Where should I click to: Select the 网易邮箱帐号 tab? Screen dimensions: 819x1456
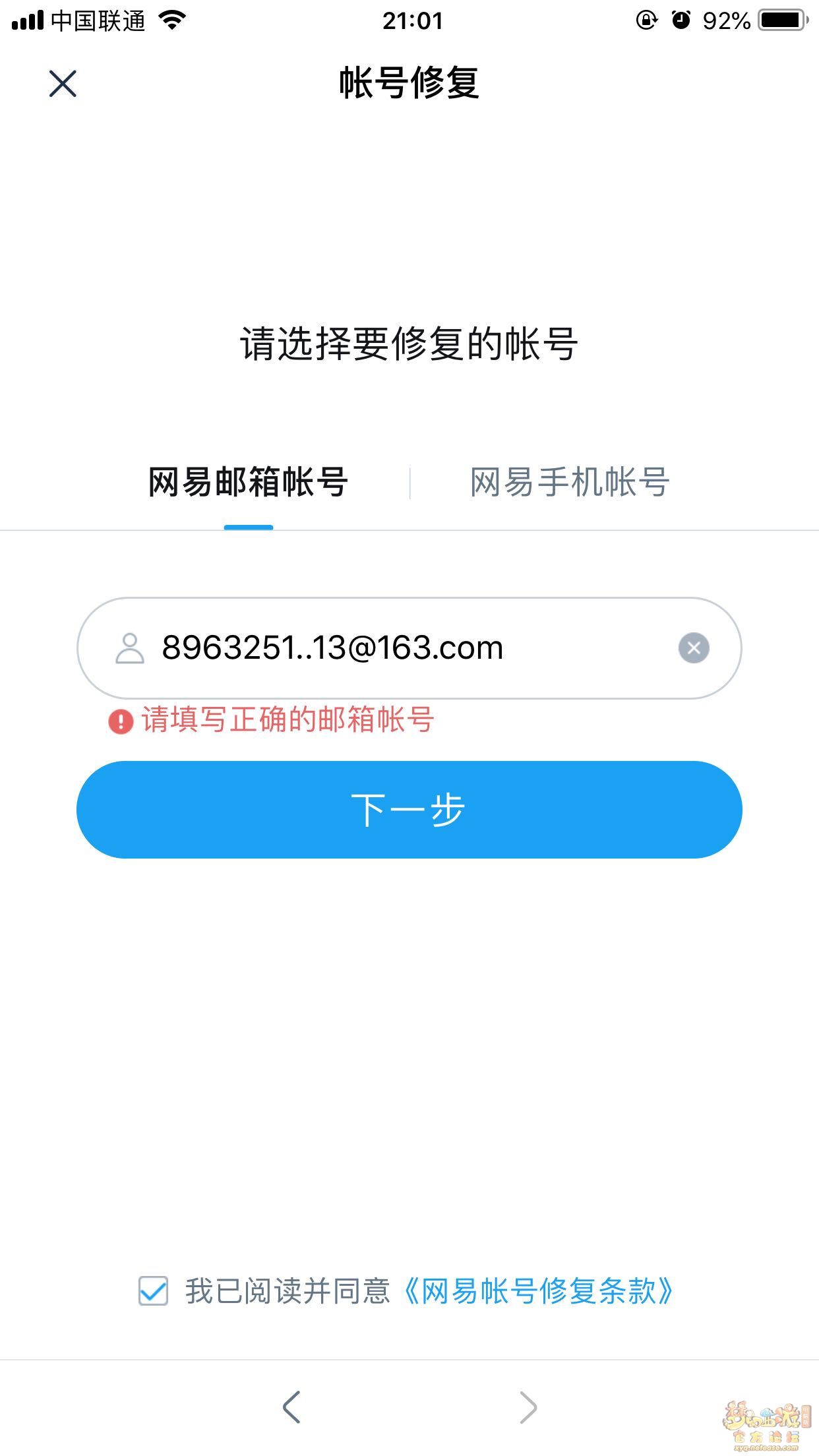248,482
